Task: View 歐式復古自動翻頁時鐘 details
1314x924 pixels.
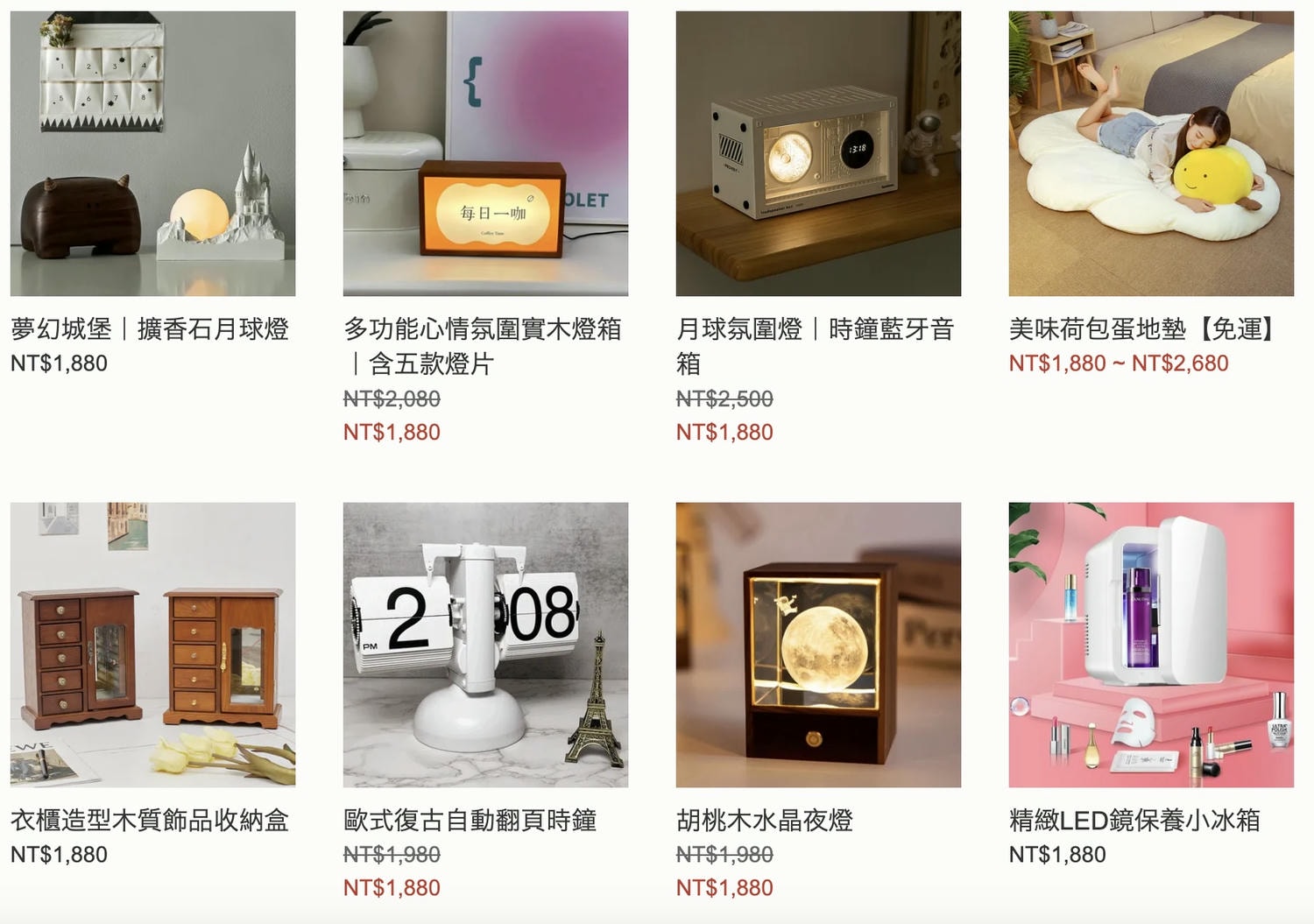Action: click(485, 645)
